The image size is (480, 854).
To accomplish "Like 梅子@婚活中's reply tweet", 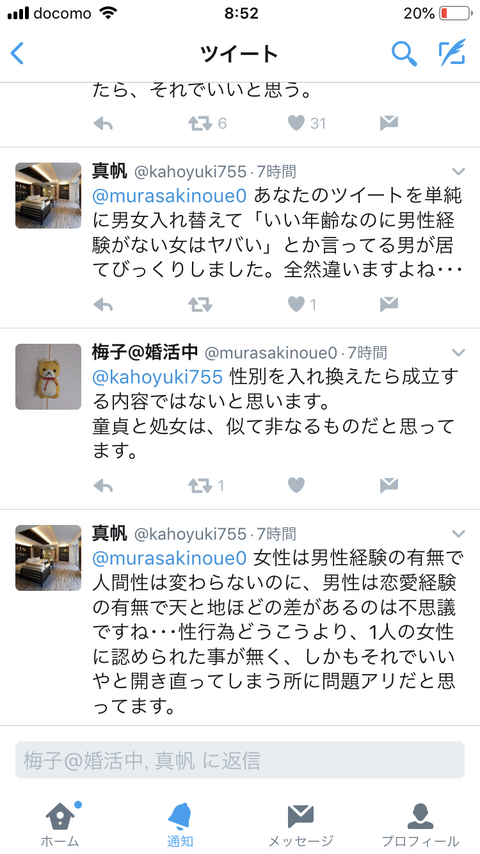I will 296,485.
